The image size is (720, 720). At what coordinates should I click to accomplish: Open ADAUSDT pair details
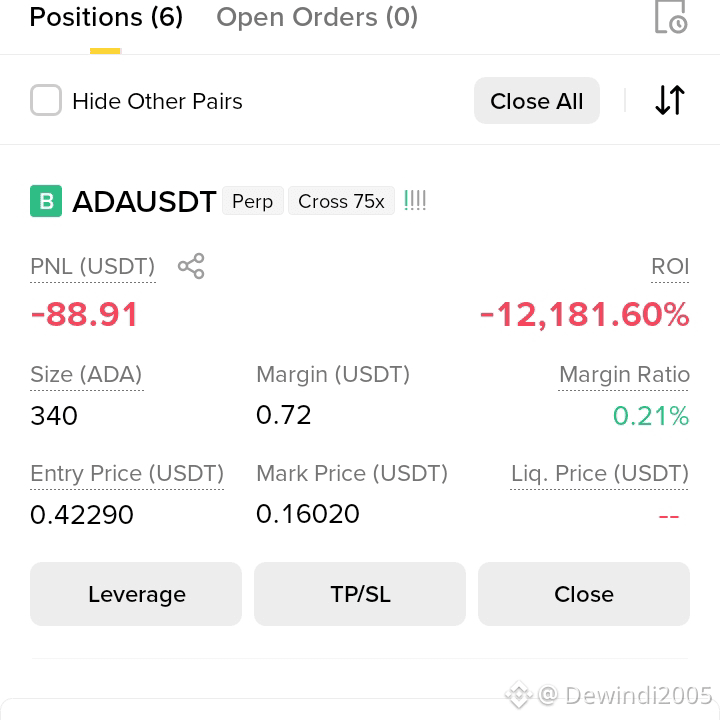pos(144,201)
